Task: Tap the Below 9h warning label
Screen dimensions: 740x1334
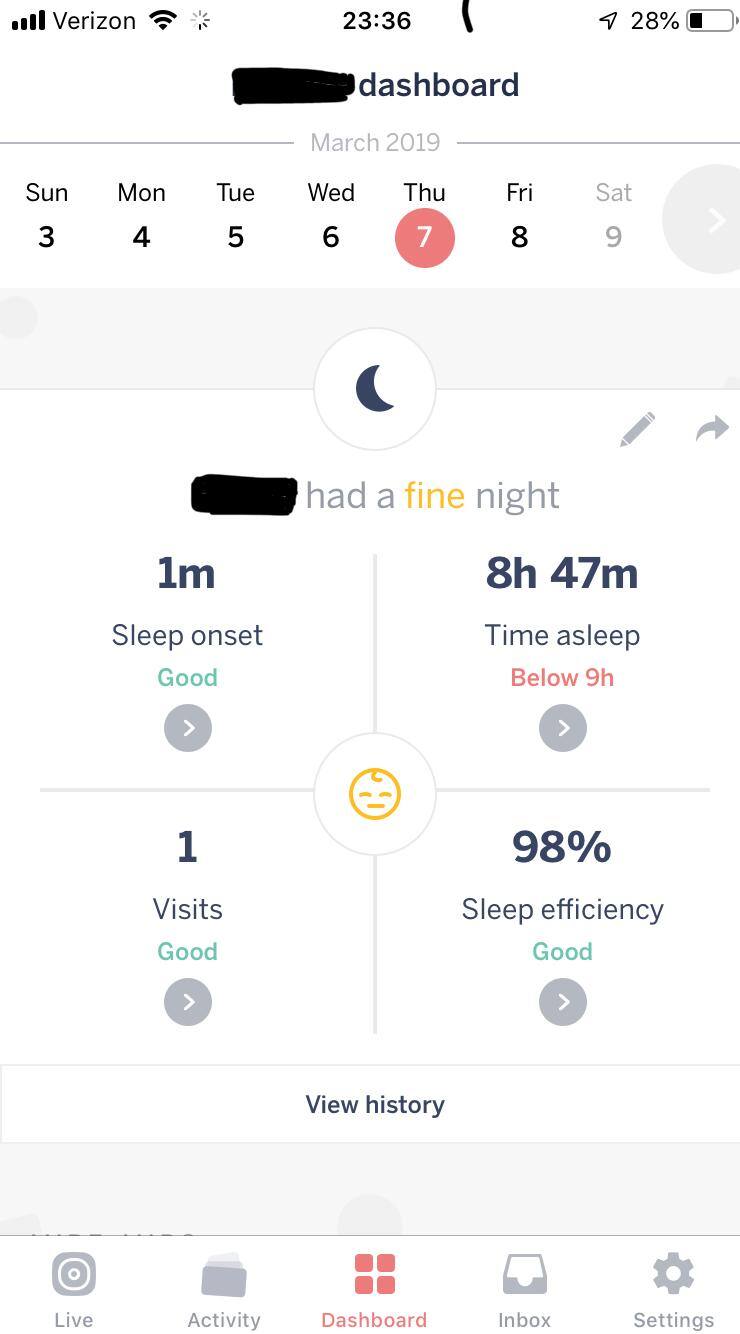Action: tap(562, 677)
